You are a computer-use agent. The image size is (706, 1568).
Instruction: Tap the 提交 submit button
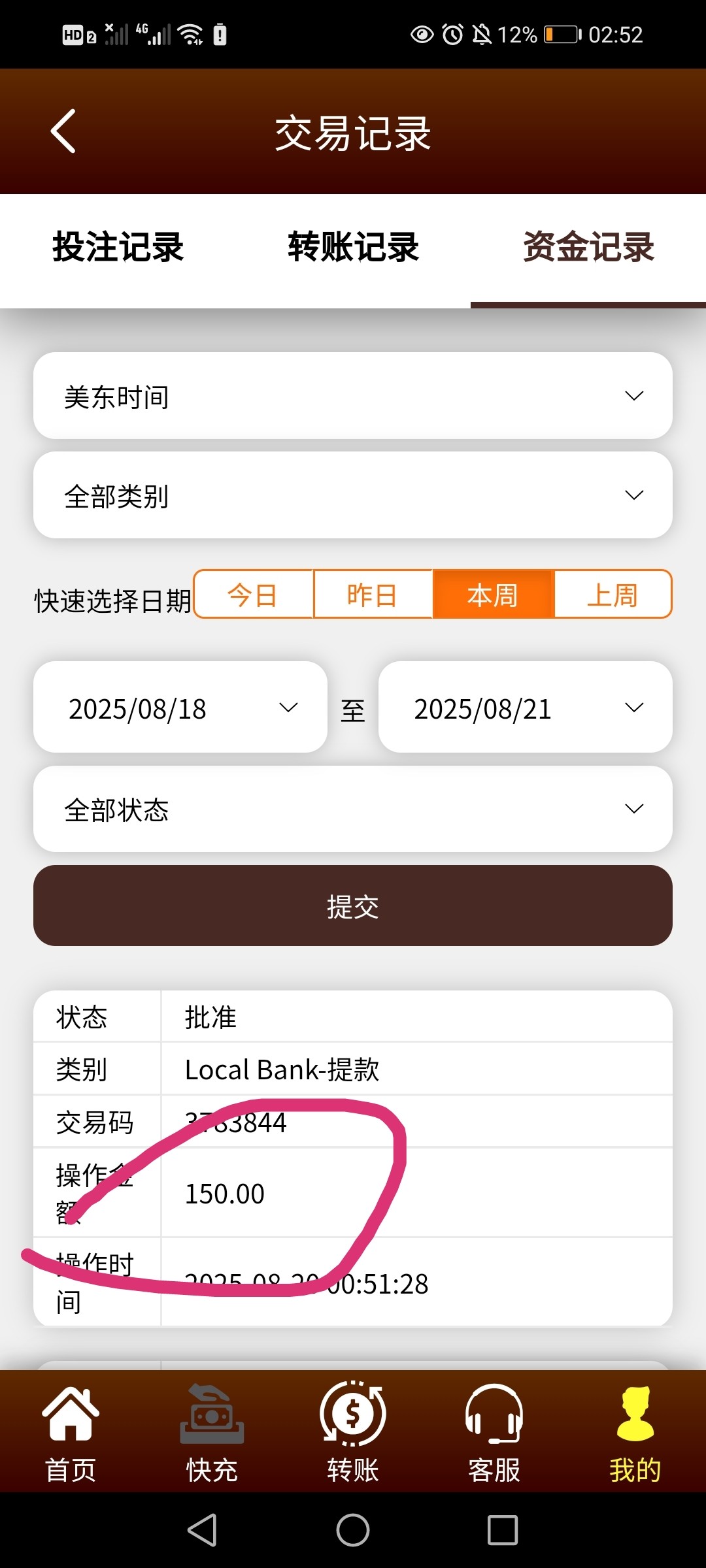pos(353,906)
